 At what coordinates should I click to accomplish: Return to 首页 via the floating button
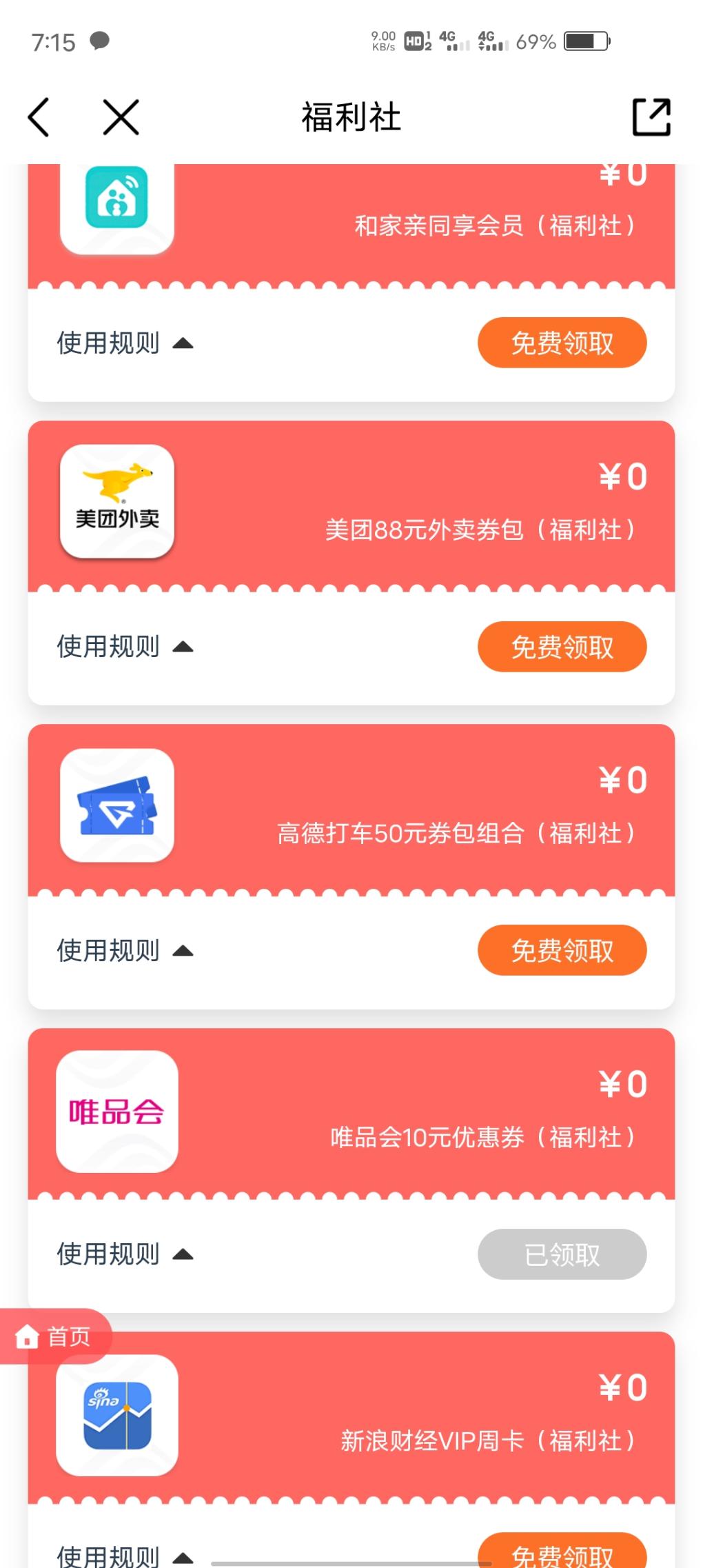click(54, 1336)
